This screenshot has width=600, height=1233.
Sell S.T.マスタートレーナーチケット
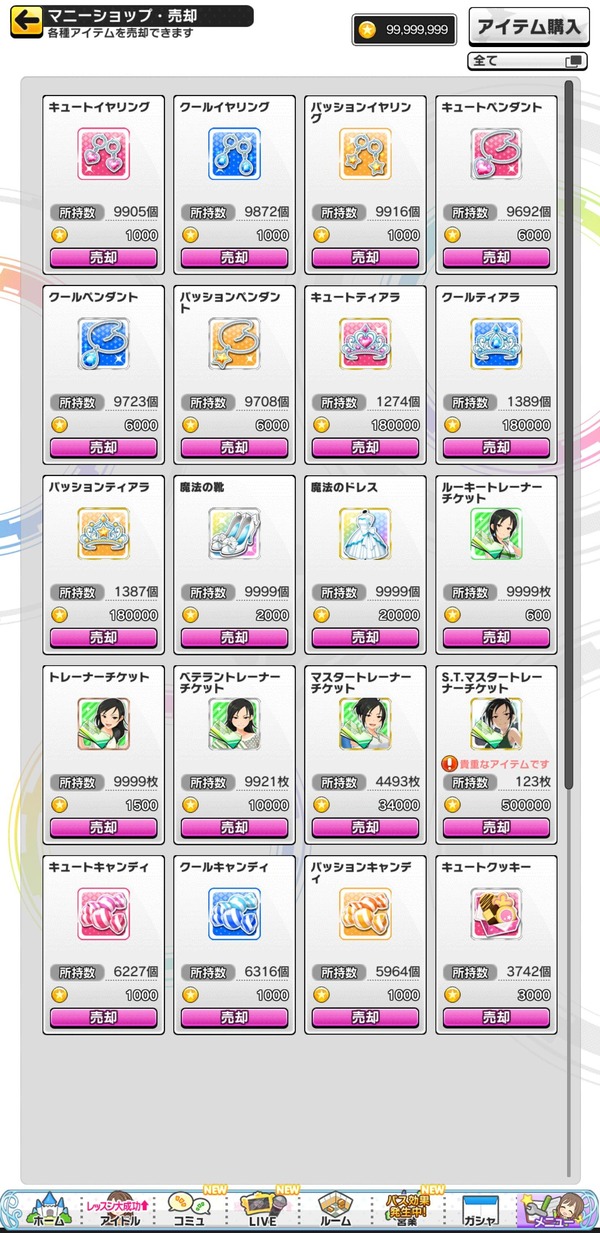point(496,827)
